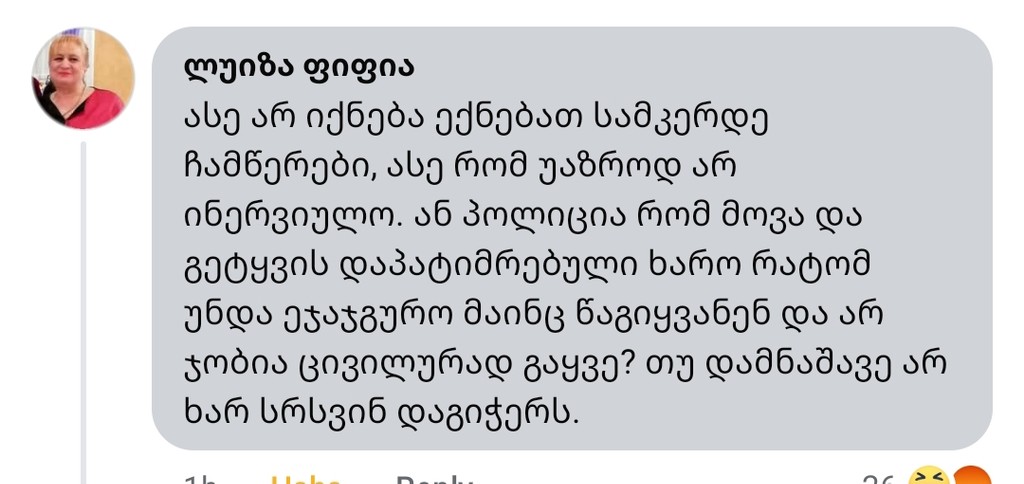Image resolution: width=1024 pixels, height=484 pixels.
Task: Tap the Haha reaction under the comment
Action: point(306,479)
